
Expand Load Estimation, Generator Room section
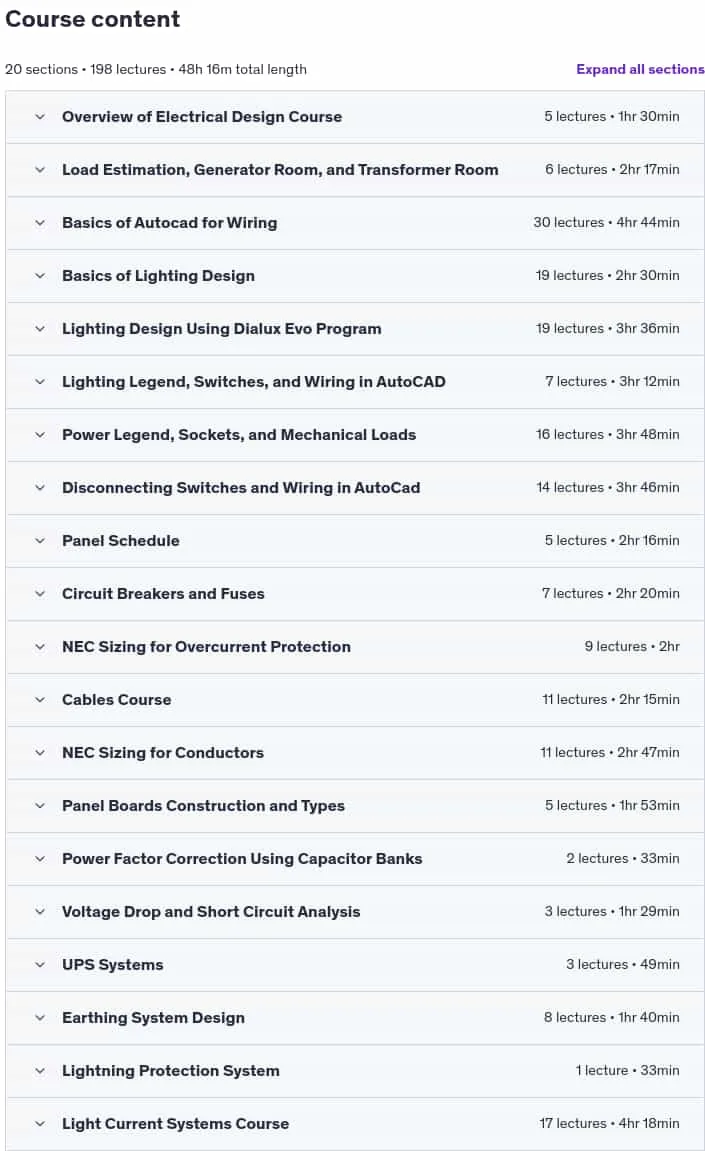pos(355,170)
